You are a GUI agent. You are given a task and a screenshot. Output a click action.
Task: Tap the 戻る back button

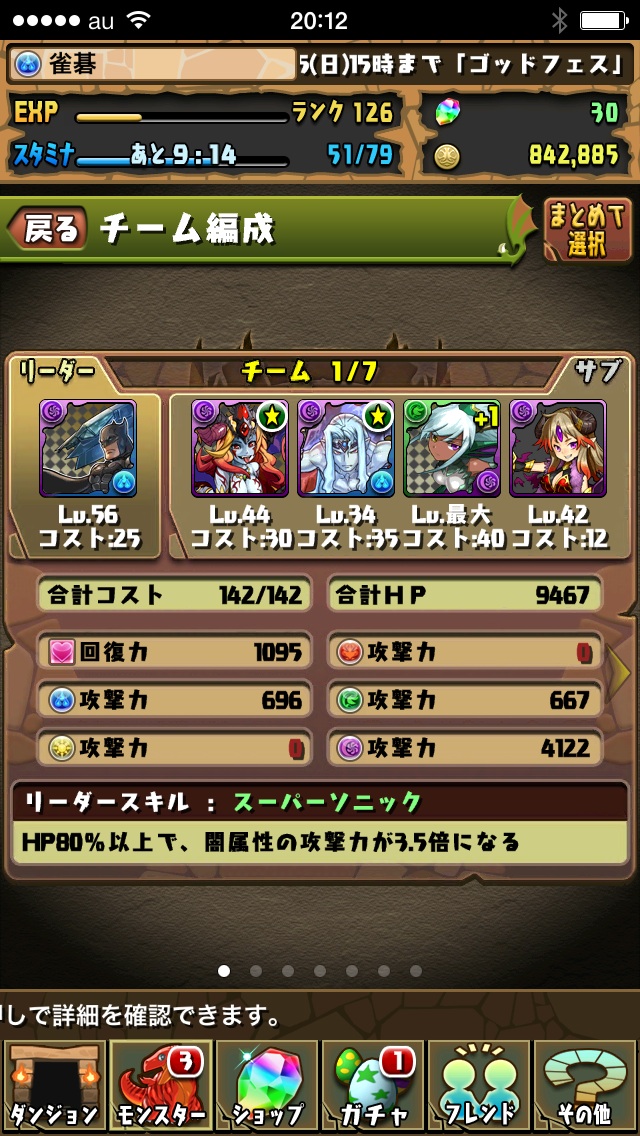pyautogui.click(x=50, y=230)
